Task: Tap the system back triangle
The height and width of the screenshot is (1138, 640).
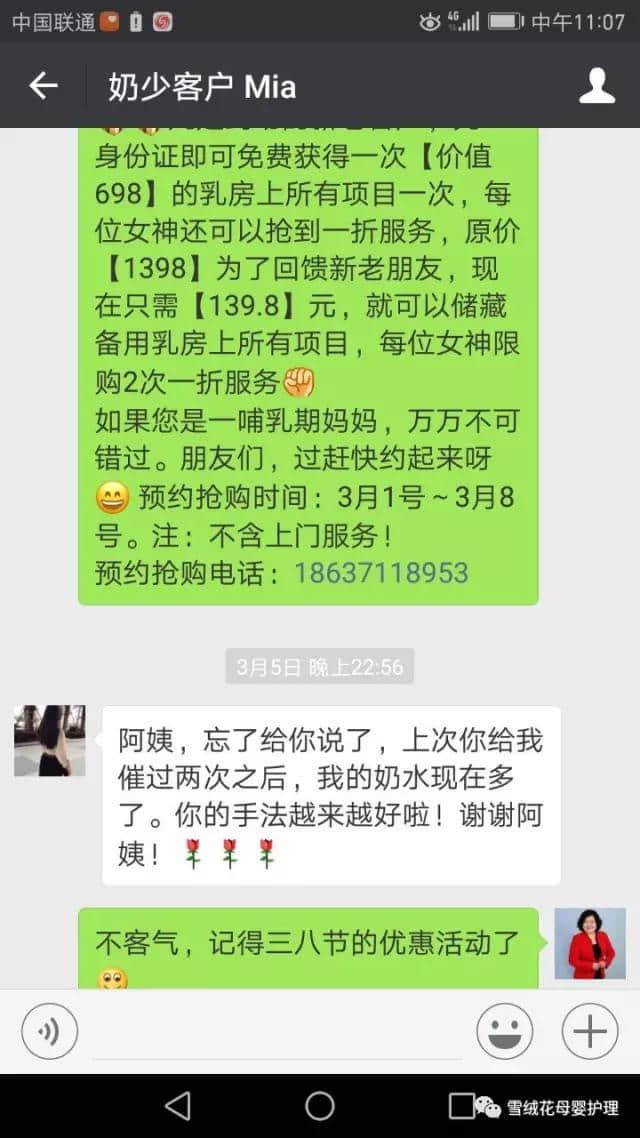Action: [178, 1105]
